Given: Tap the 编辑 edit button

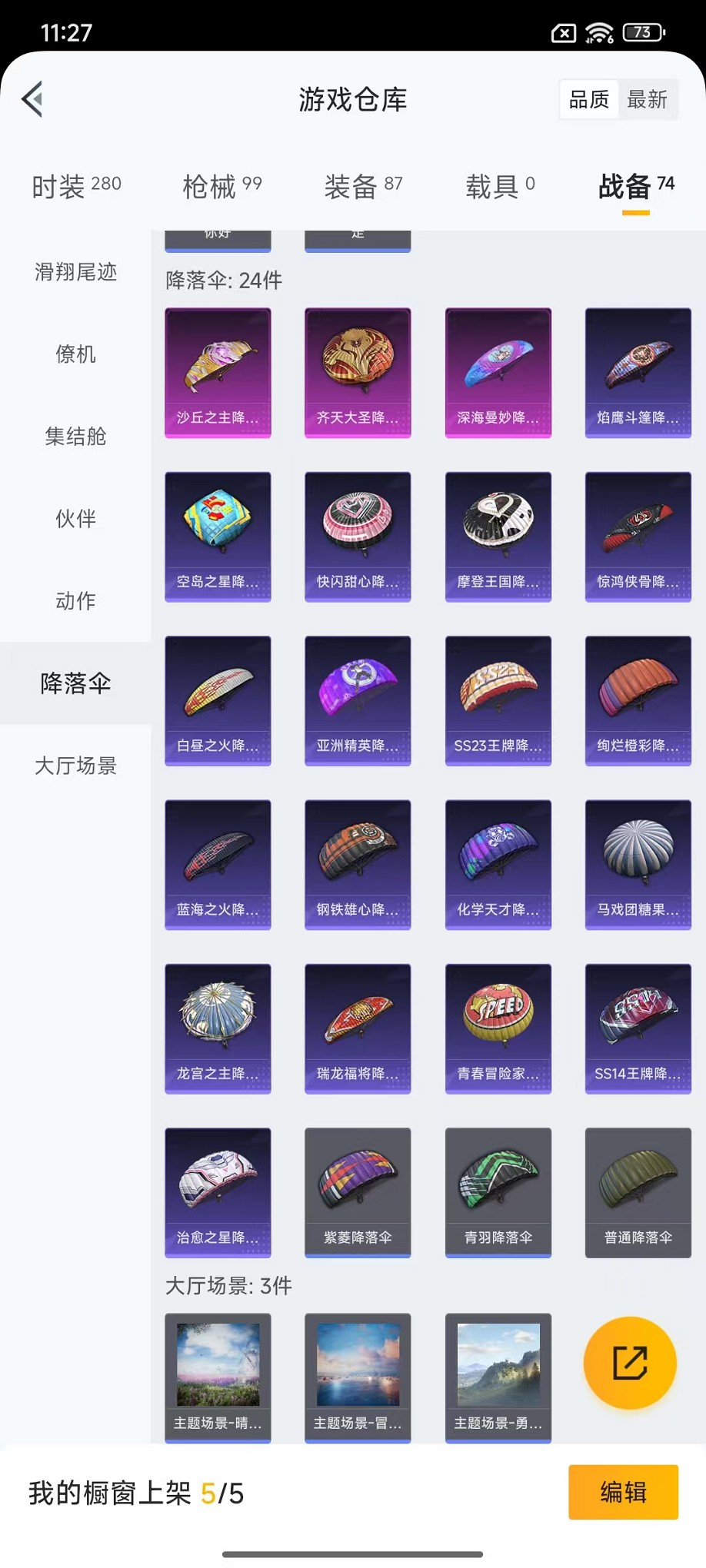Looking at the screenshot, I should (623, 1492).
